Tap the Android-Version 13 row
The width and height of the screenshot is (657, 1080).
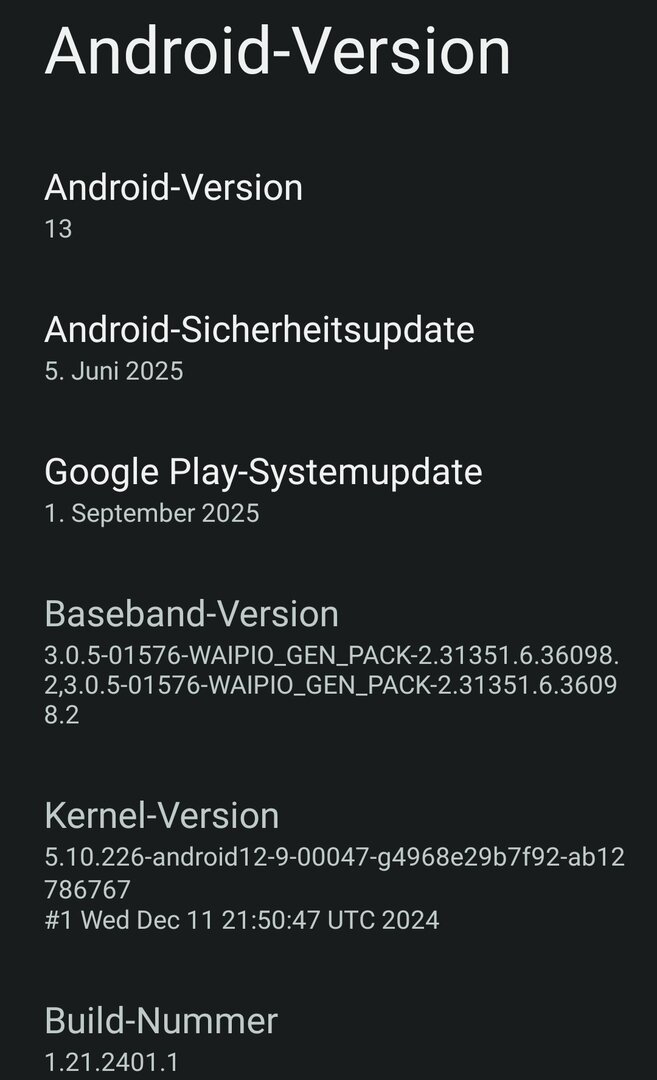174,206
